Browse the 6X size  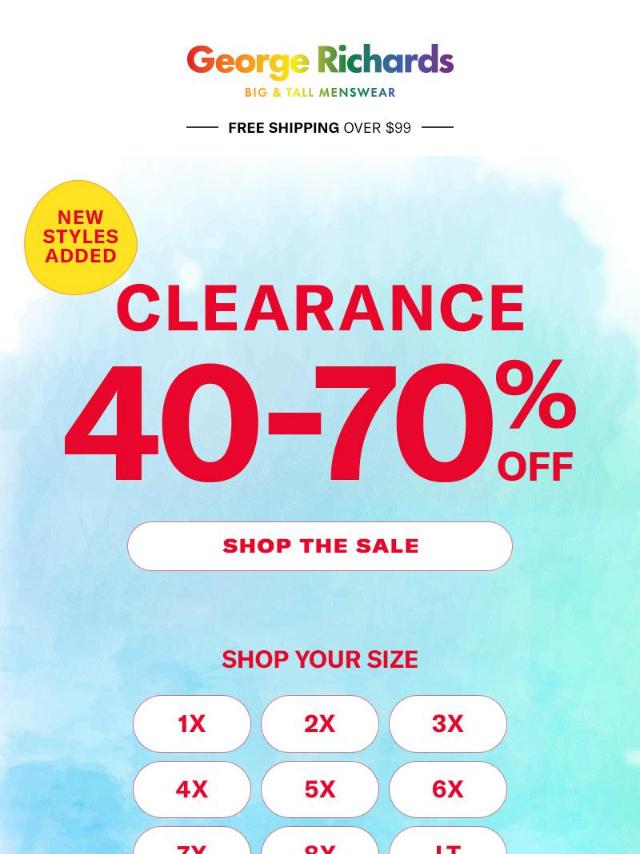447,789
